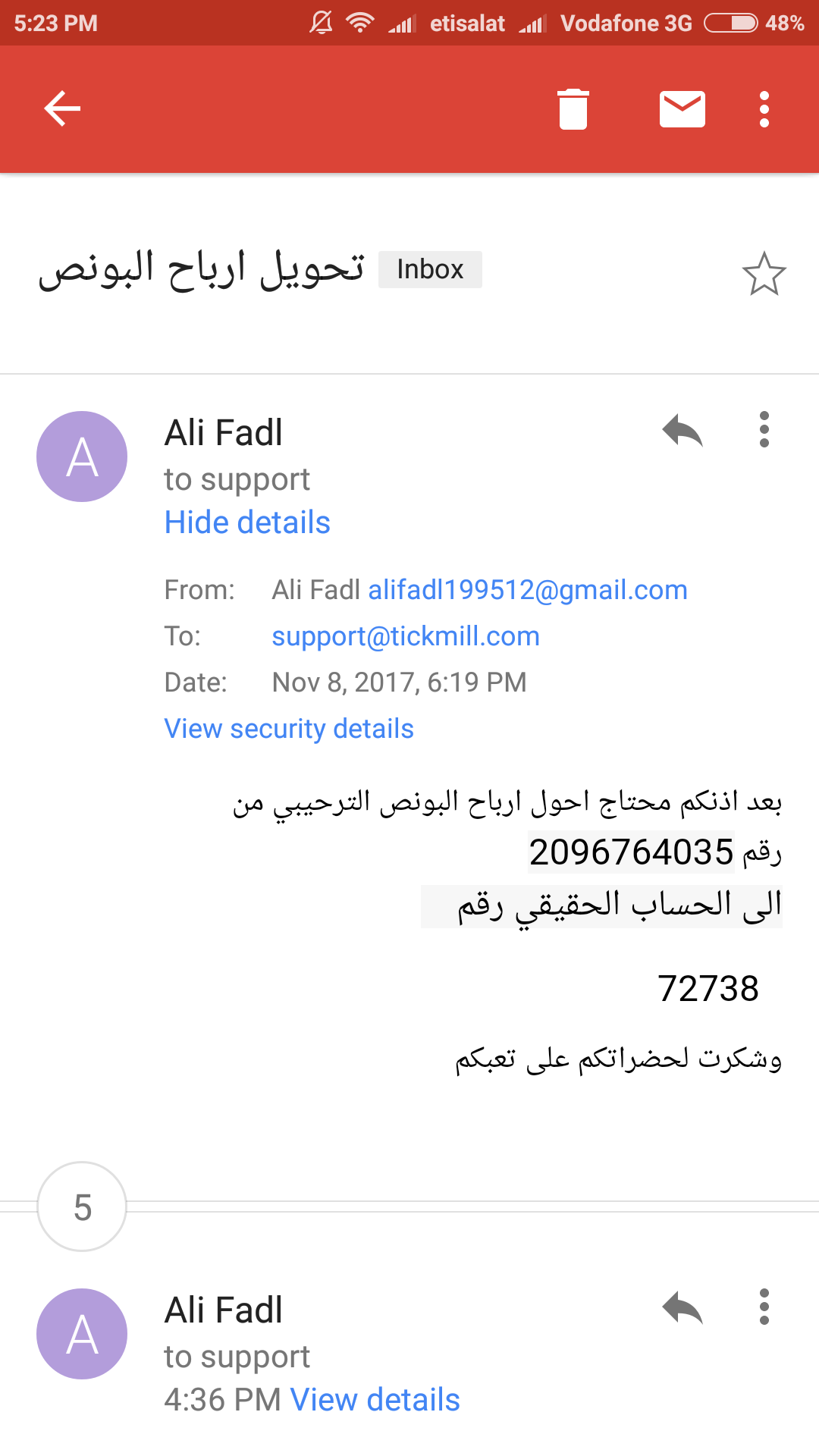The width and height of the screenshot is (819, 1456).
Task: Open options for the Nov 8 message
Action: point(764,430)
